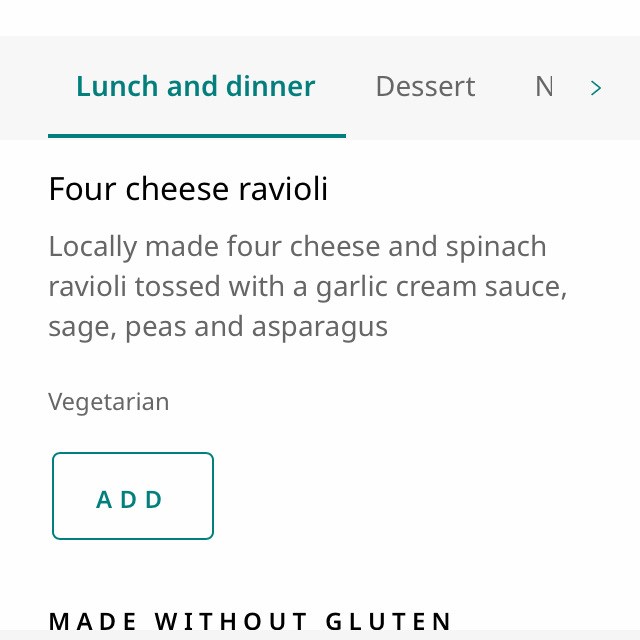The width and height of the screenshot is (640, 640).
Task: Add Four cheese ravioli to order
Action: point(132,496)
